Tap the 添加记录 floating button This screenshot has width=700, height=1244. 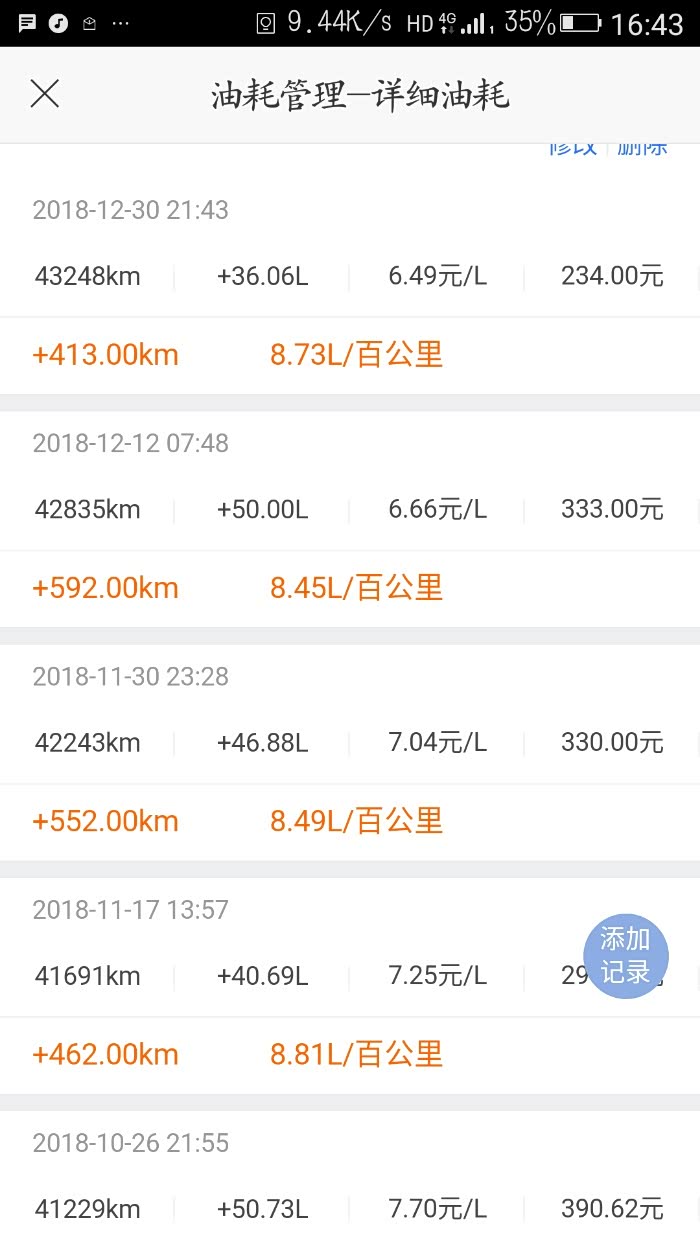(626, 956)
